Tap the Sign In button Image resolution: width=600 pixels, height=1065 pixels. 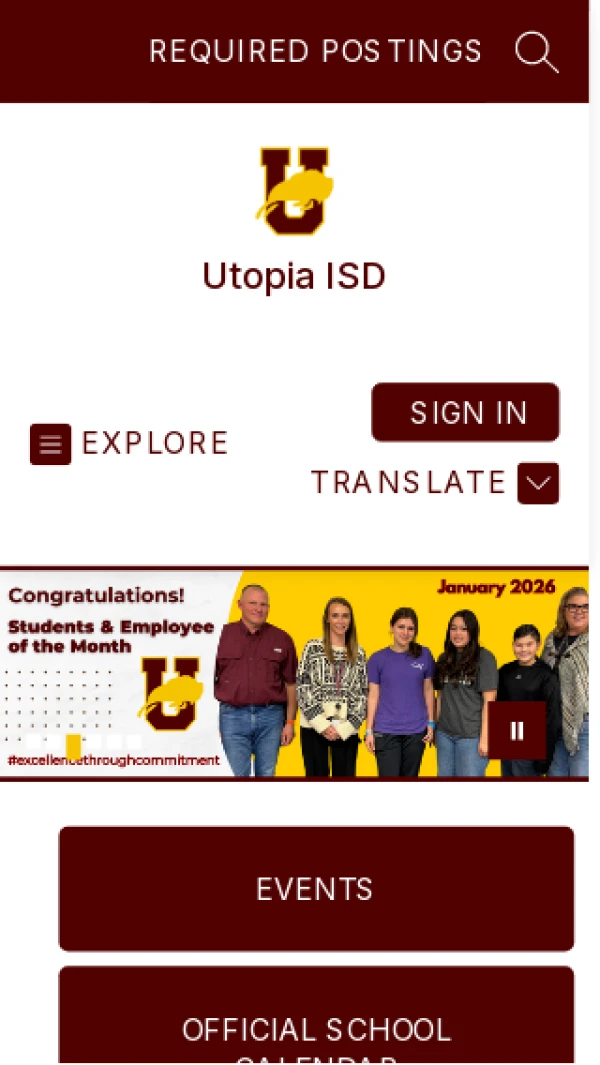click(x=466, y=412)
